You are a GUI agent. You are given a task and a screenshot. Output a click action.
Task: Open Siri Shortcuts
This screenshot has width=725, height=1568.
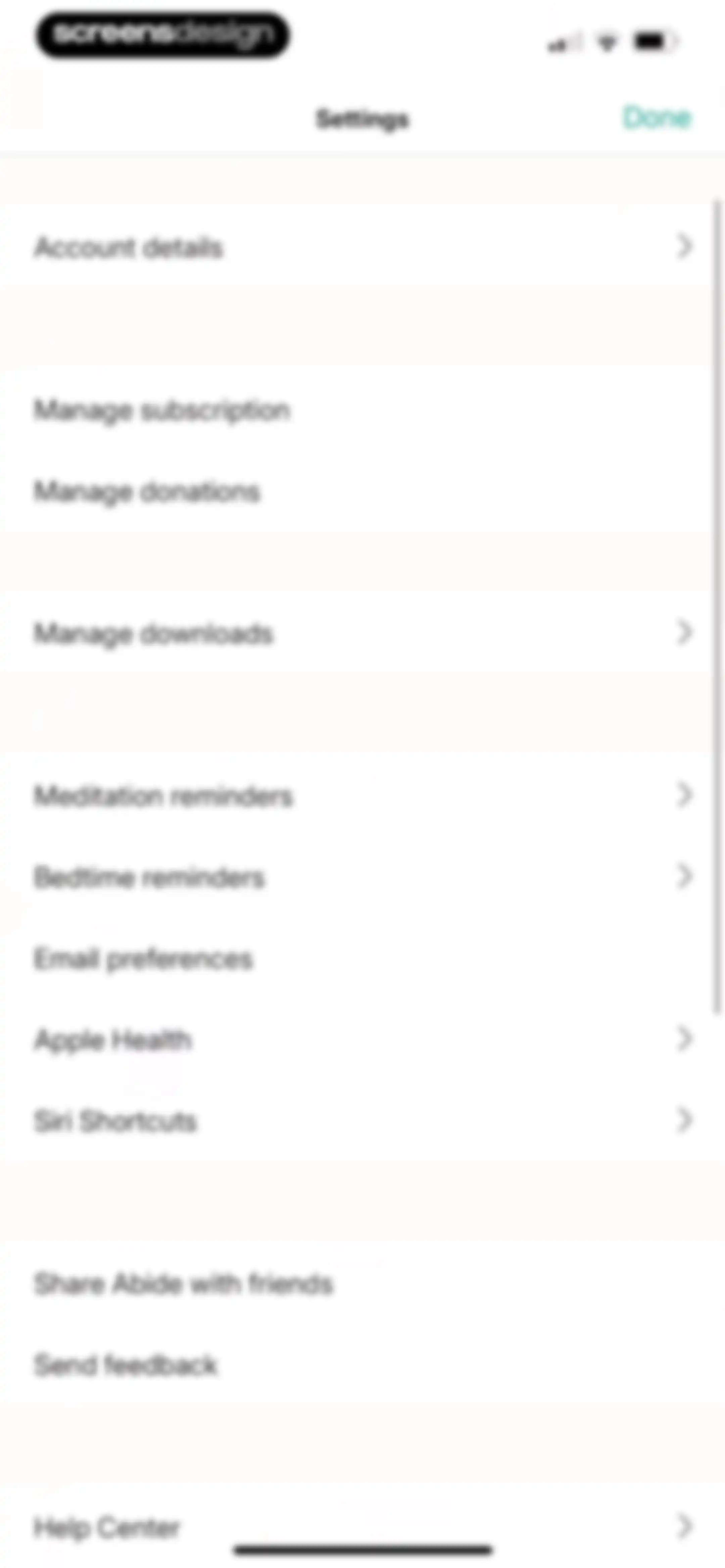coord(362,1121)
